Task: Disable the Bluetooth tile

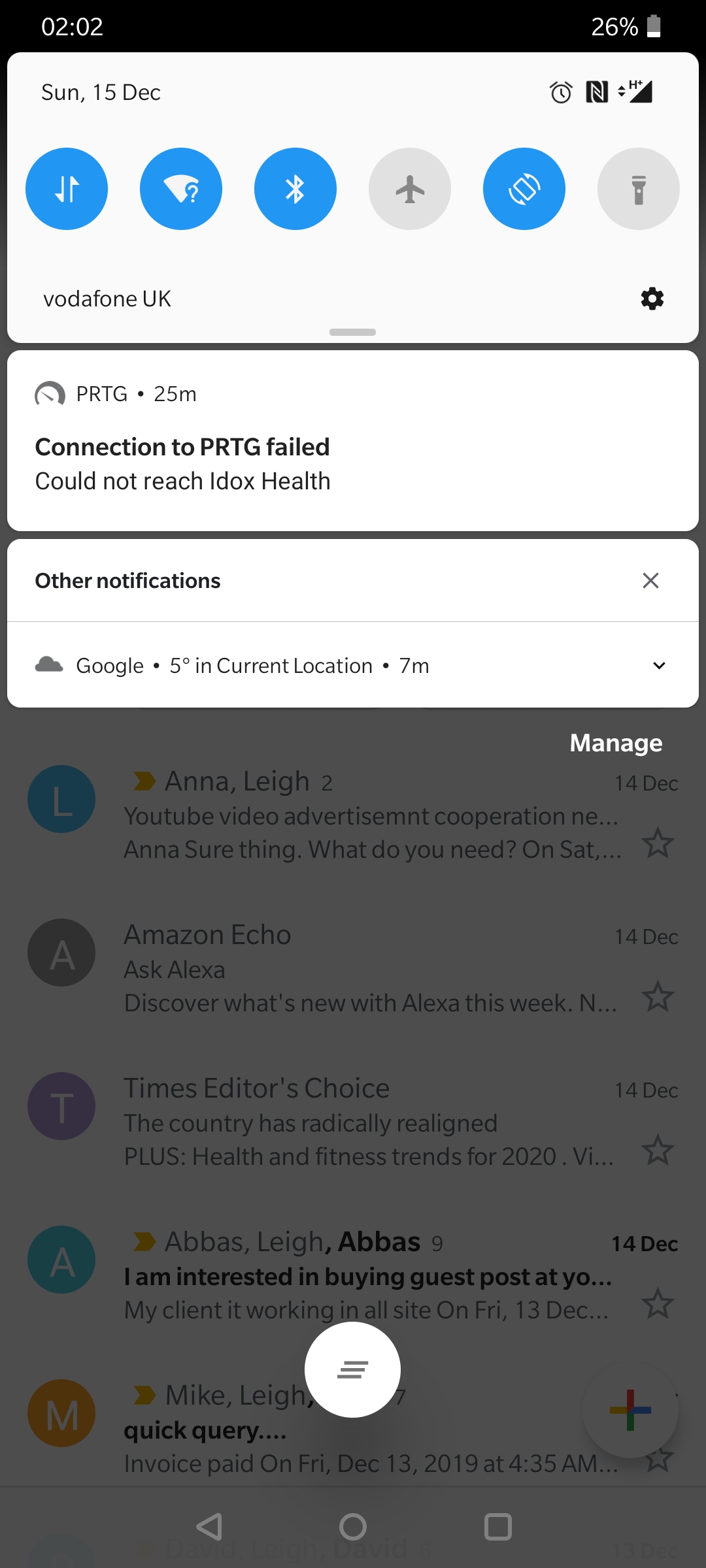Action: [x=295, y=189]
